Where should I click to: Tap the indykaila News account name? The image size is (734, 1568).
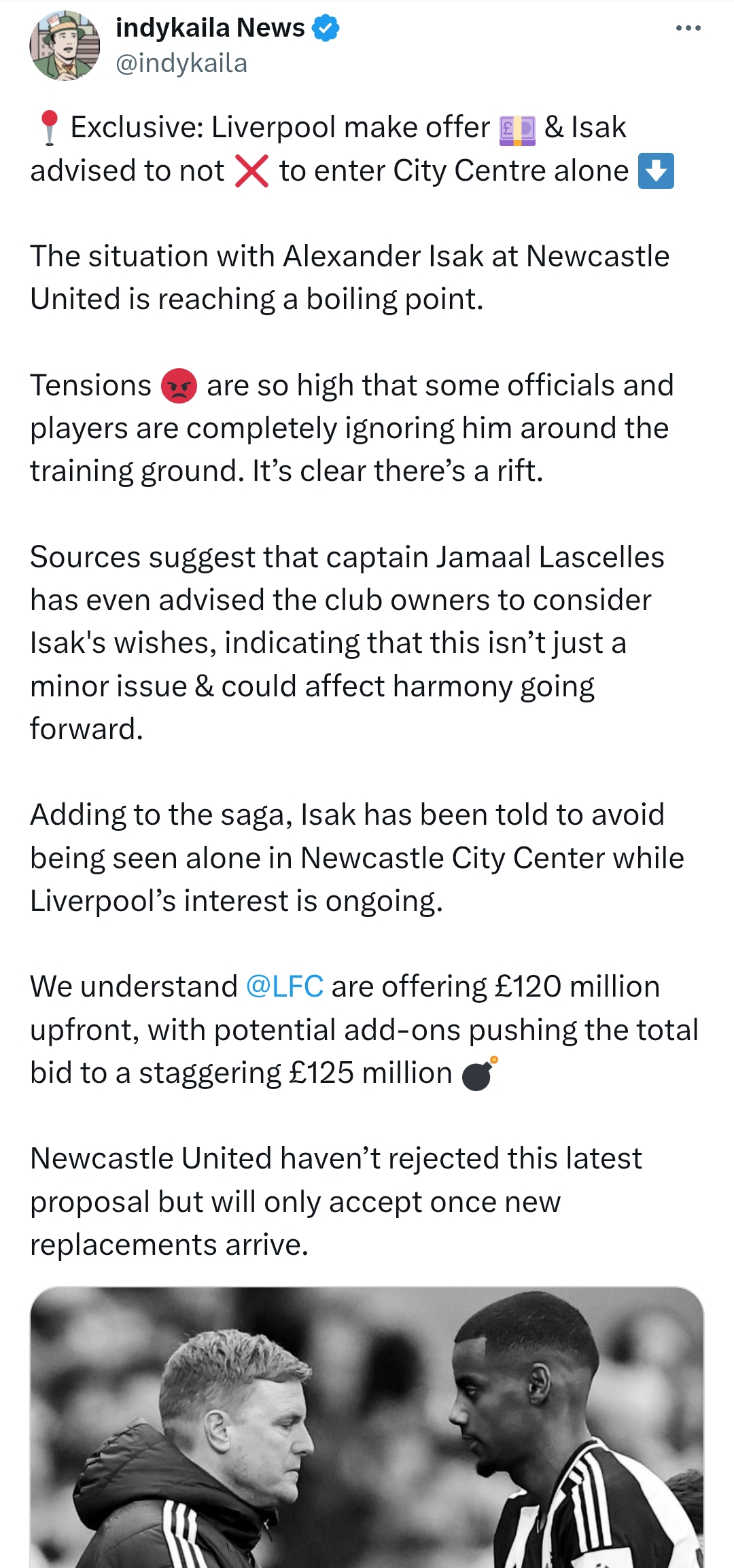point(210,28)
